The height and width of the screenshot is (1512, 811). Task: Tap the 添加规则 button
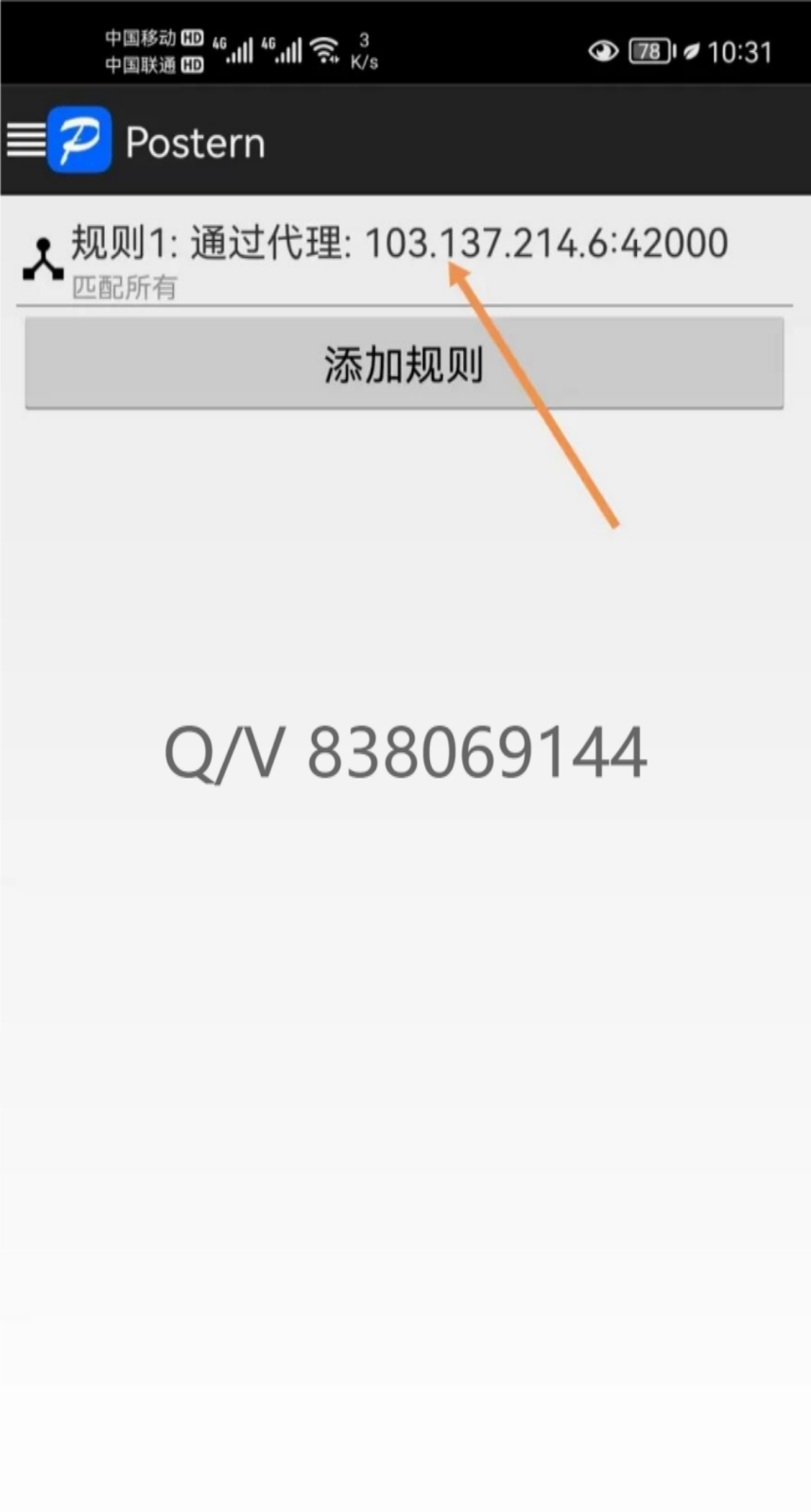pyautogui.click(x=404, y=364)
